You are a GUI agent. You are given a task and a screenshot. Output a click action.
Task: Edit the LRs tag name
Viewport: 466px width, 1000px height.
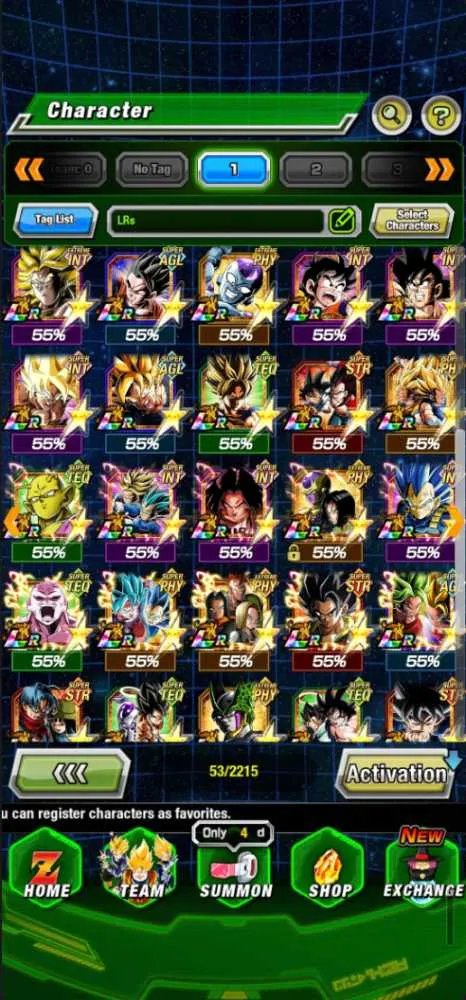[342, 221]
